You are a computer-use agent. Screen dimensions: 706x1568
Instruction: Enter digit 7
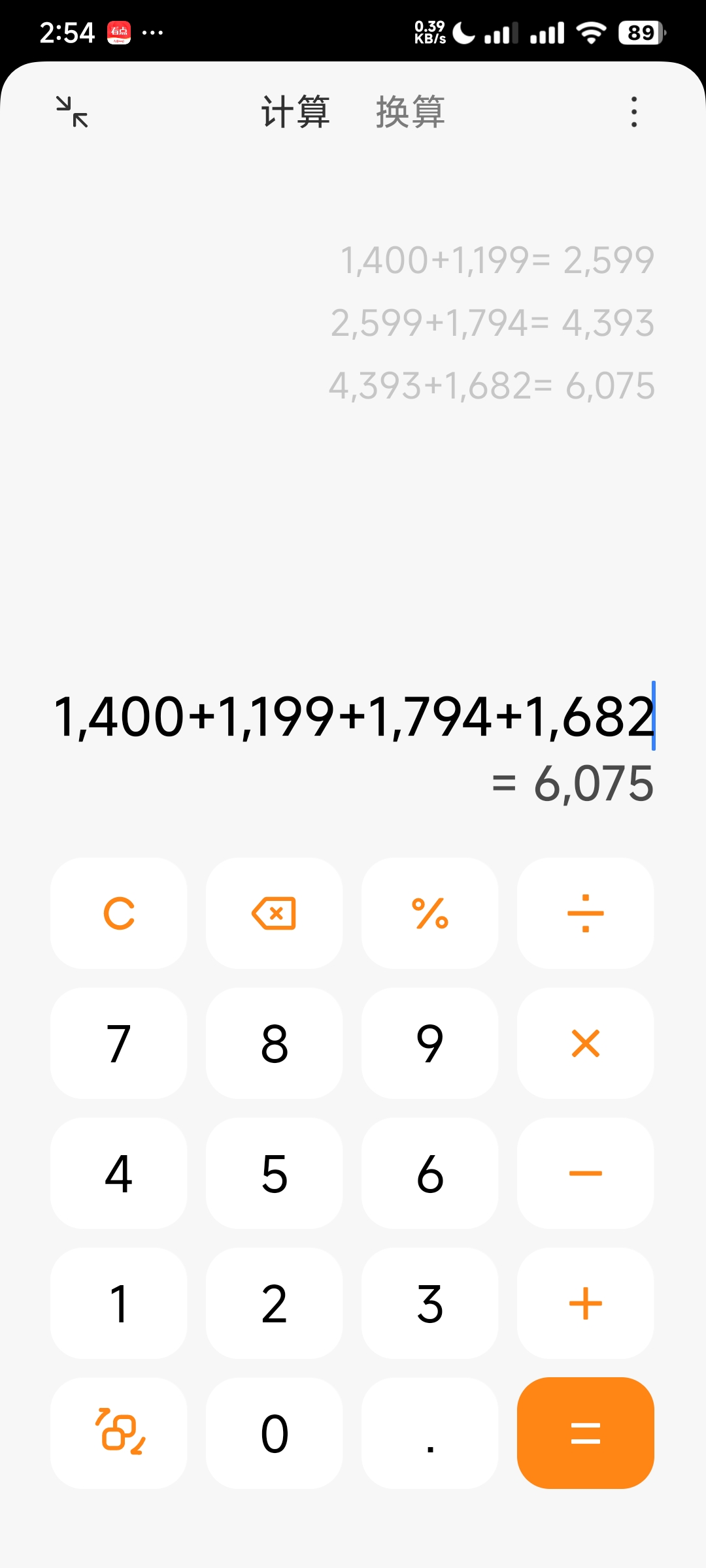tap(118, 1043)
